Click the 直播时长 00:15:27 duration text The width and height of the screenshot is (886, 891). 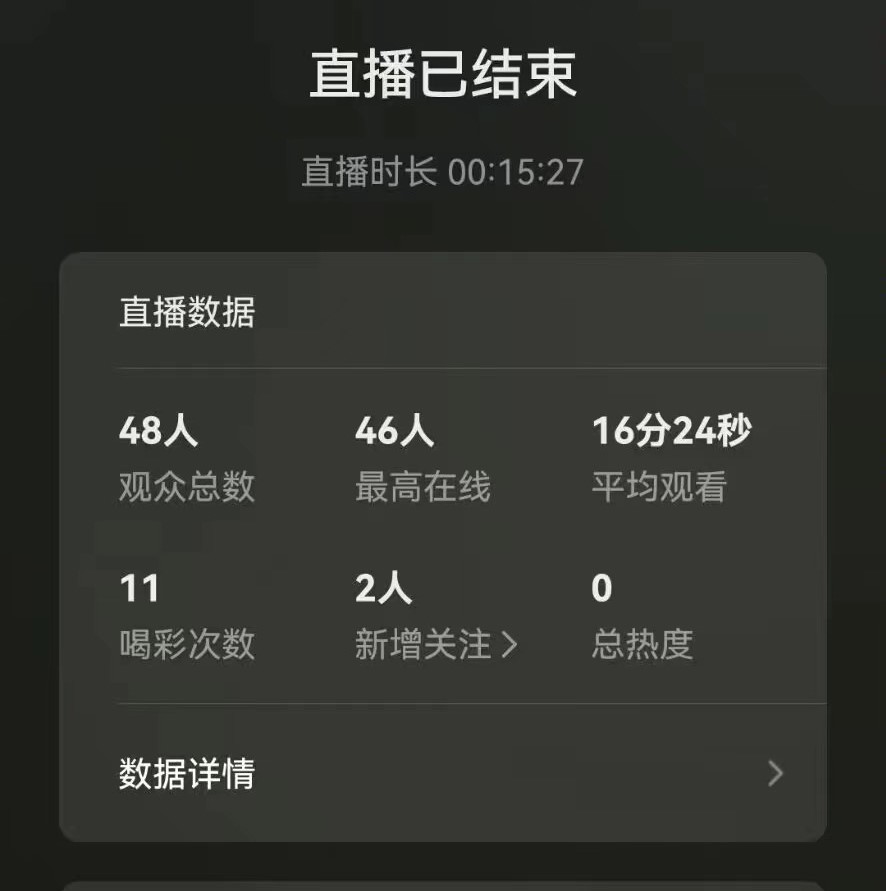click(443, 168)
